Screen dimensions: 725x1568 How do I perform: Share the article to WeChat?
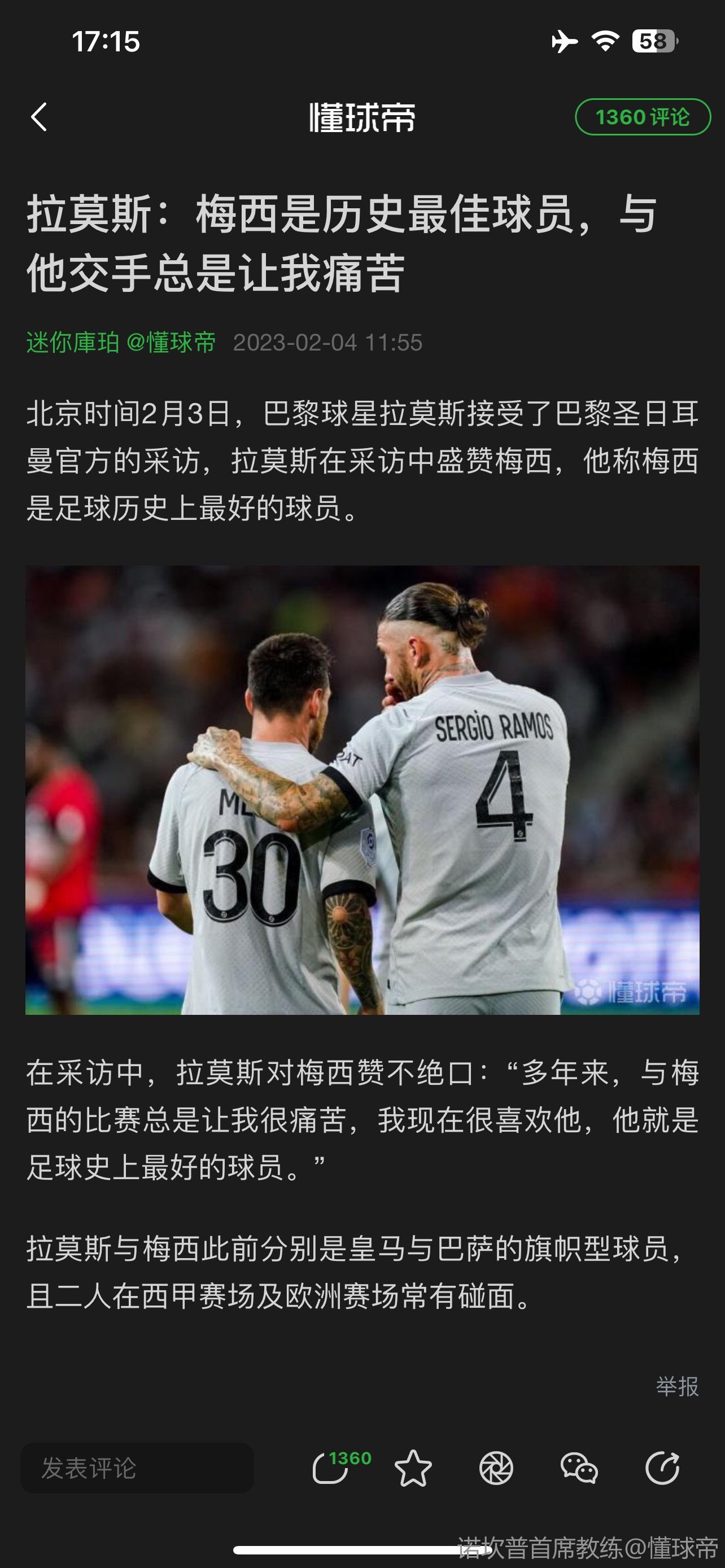pos(579,1468)
